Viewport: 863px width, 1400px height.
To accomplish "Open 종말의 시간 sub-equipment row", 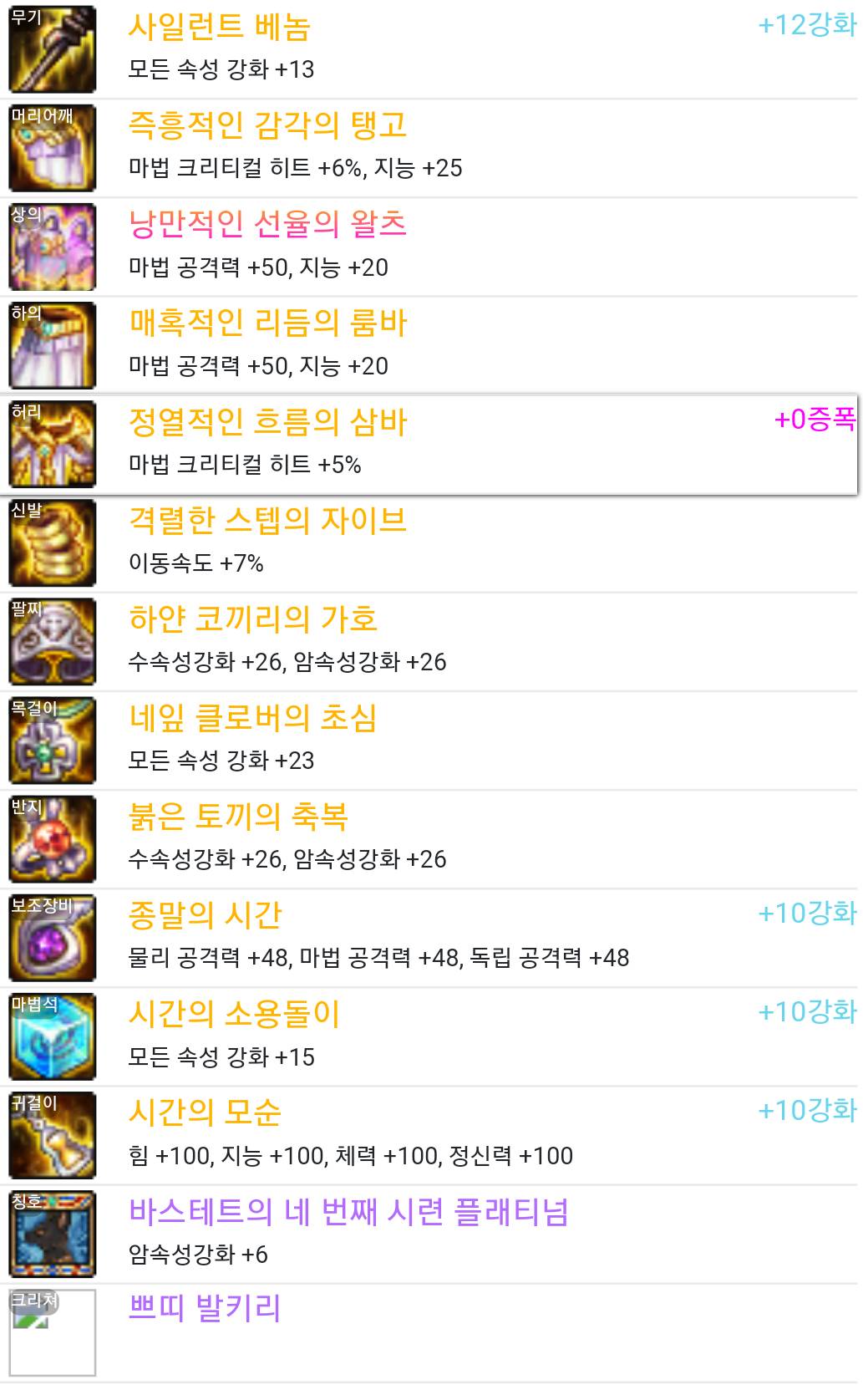I will tap(431, 938).
